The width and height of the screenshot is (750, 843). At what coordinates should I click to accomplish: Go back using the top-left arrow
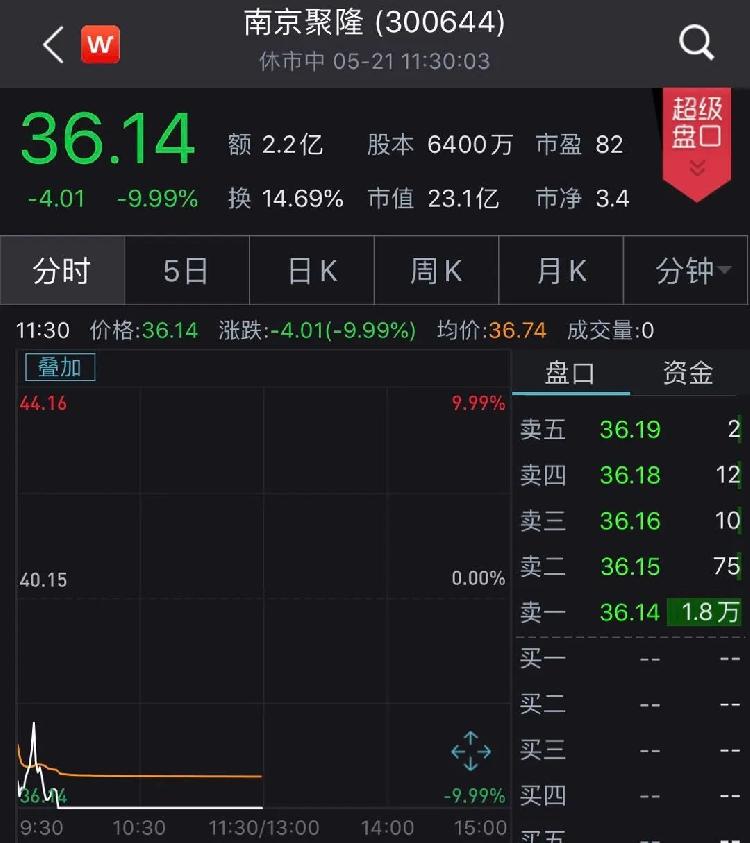point(53,44)
